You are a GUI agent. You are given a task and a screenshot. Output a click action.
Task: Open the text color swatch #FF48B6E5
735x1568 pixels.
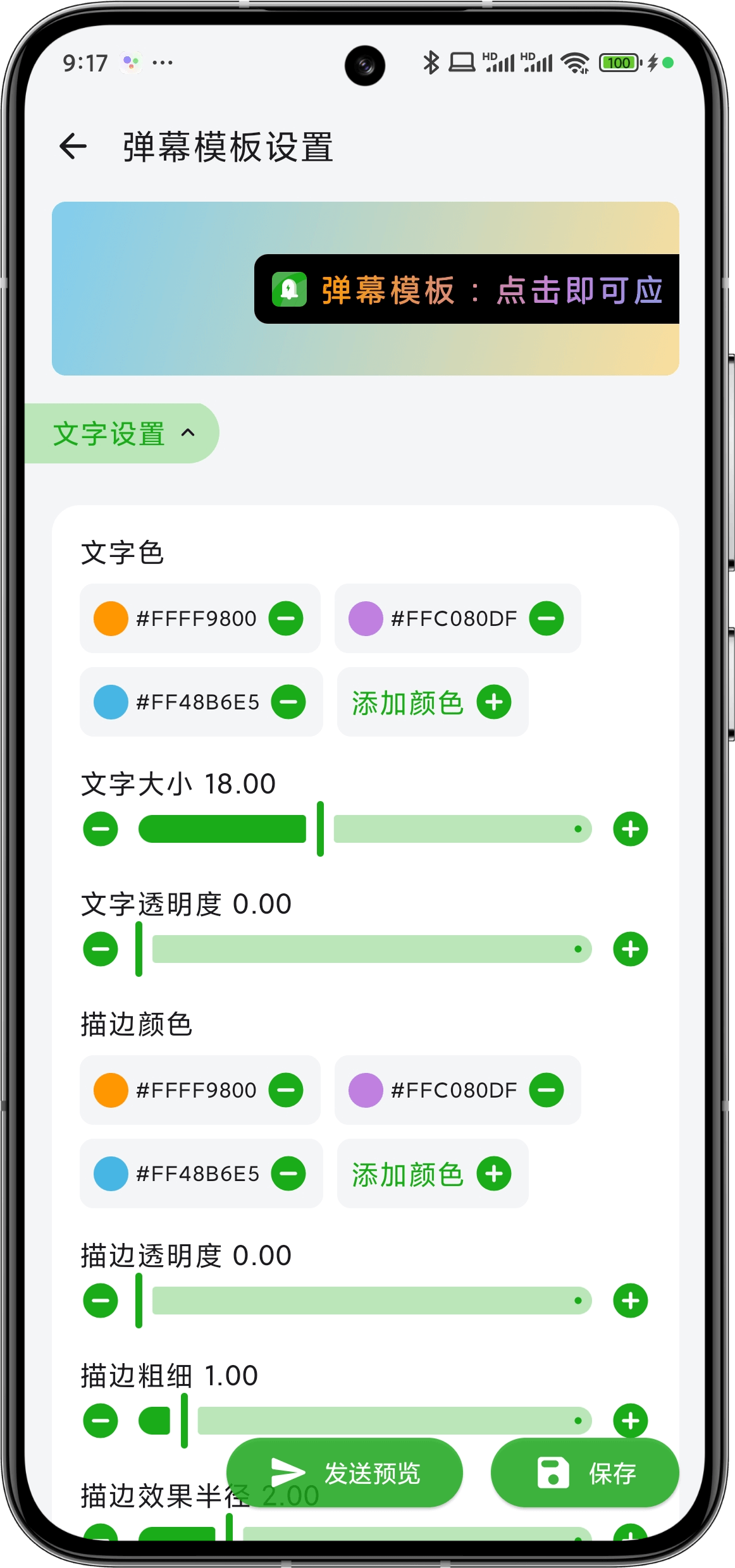click(111, 702)
